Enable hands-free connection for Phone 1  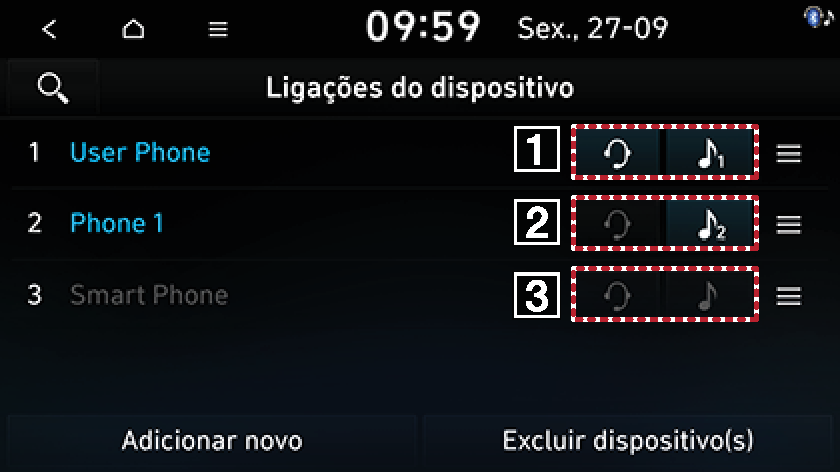pos(618,224)
